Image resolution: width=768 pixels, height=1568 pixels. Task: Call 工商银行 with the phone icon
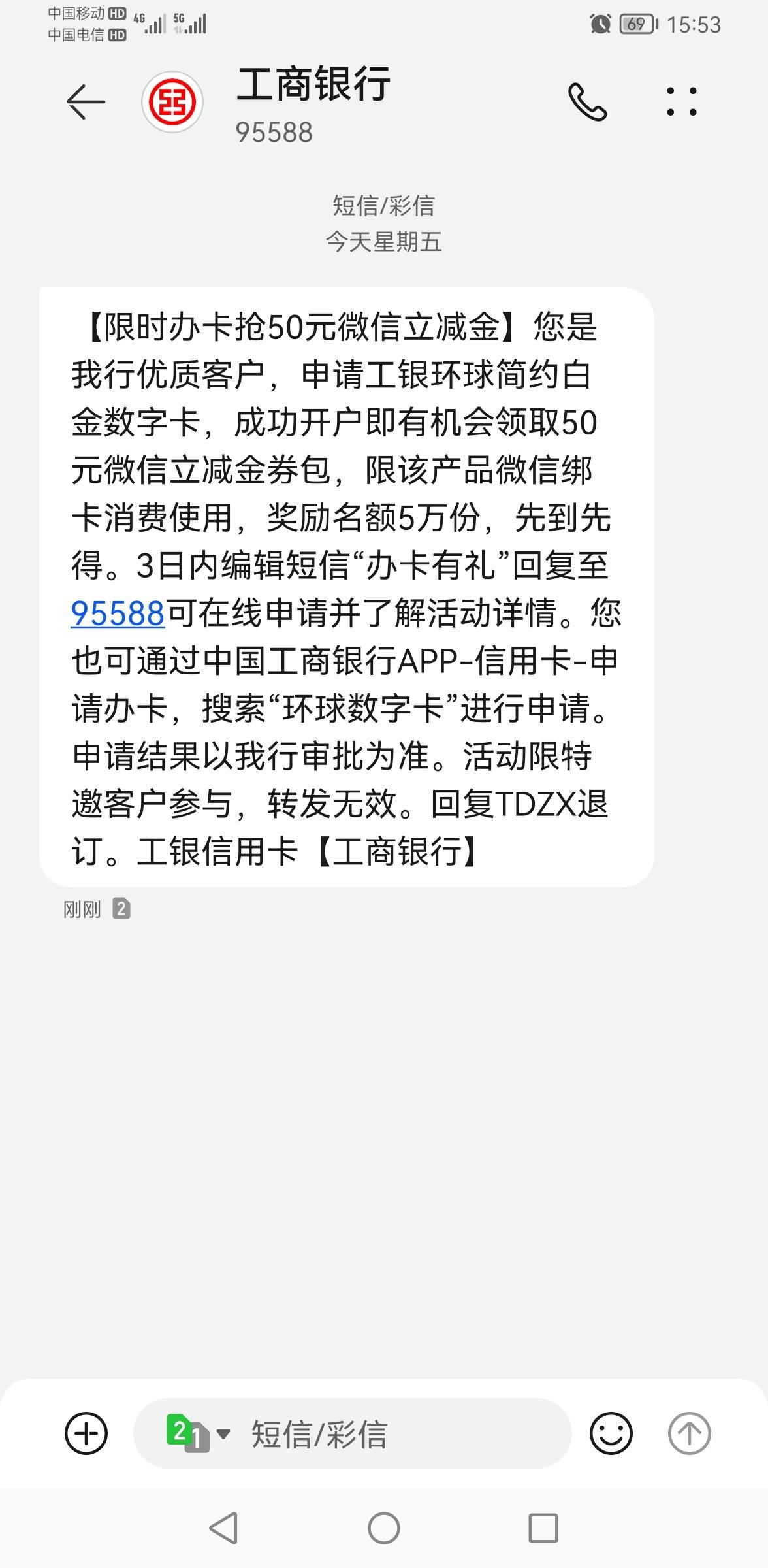point(587,102)
